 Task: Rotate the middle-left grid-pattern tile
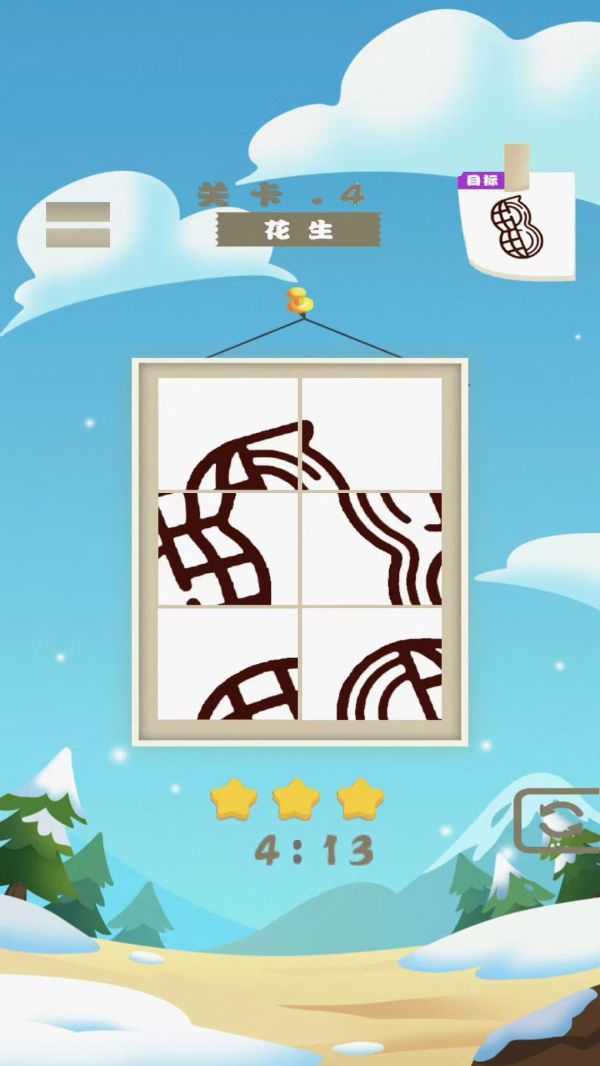pyautogui.click(x=228, y=548)
